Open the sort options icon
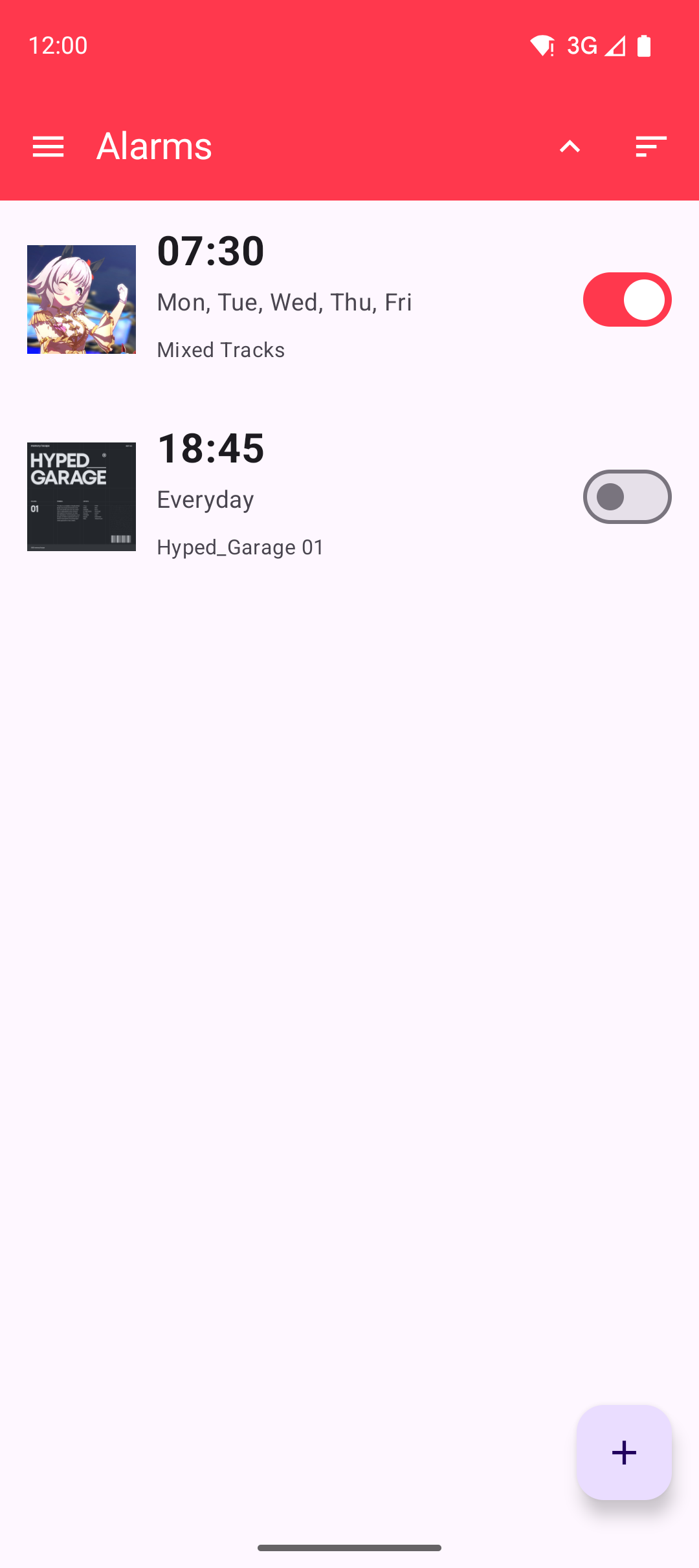 point(650,147)
